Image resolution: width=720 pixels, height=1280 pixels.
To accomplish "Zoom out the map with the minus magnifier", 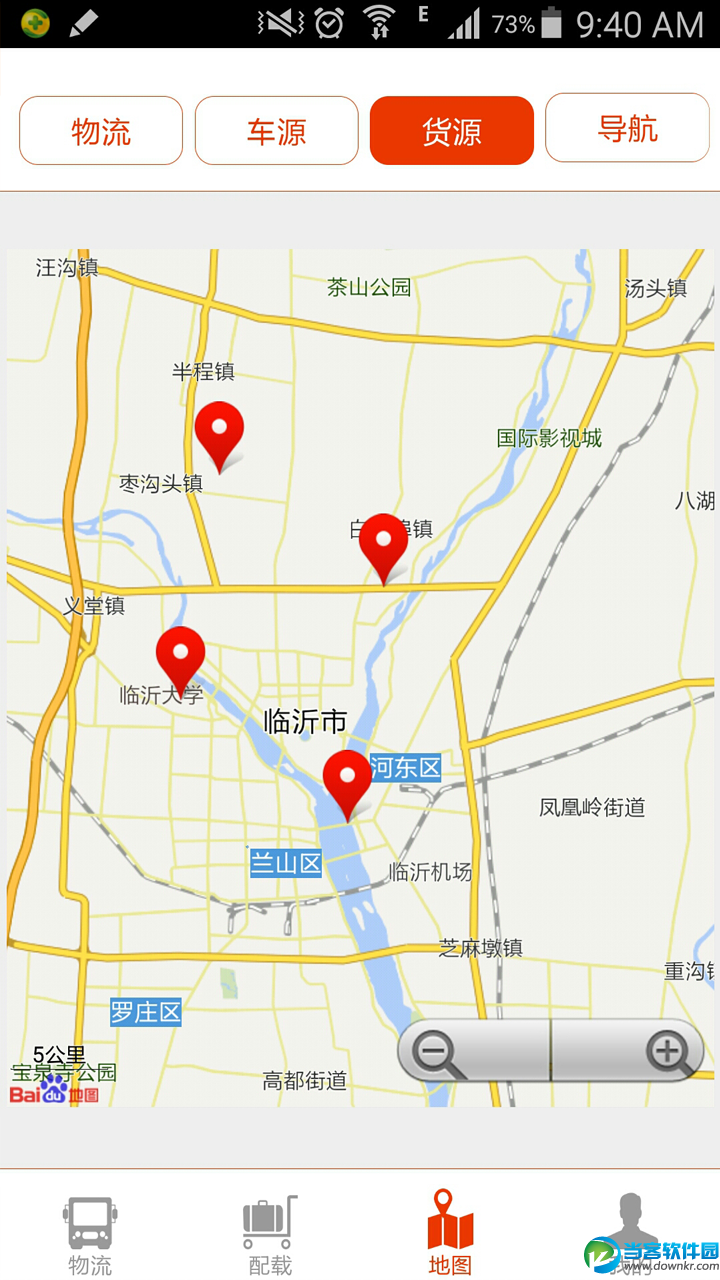I will pos(437,1052).
